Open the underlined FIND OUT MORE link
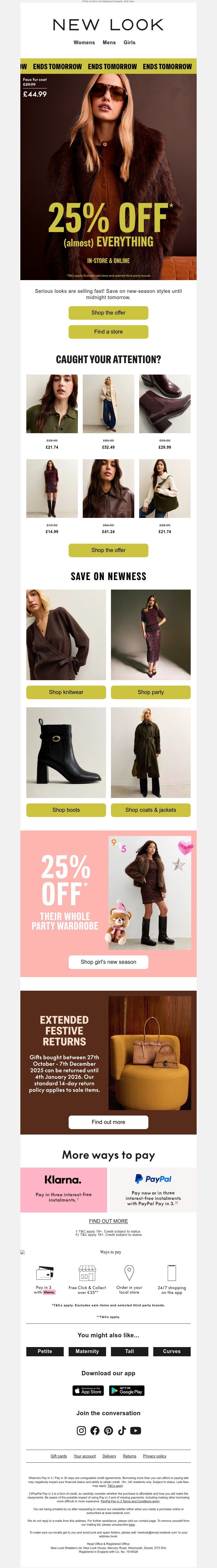Screen dimensions: 217x1568 tap(108, 1221)
